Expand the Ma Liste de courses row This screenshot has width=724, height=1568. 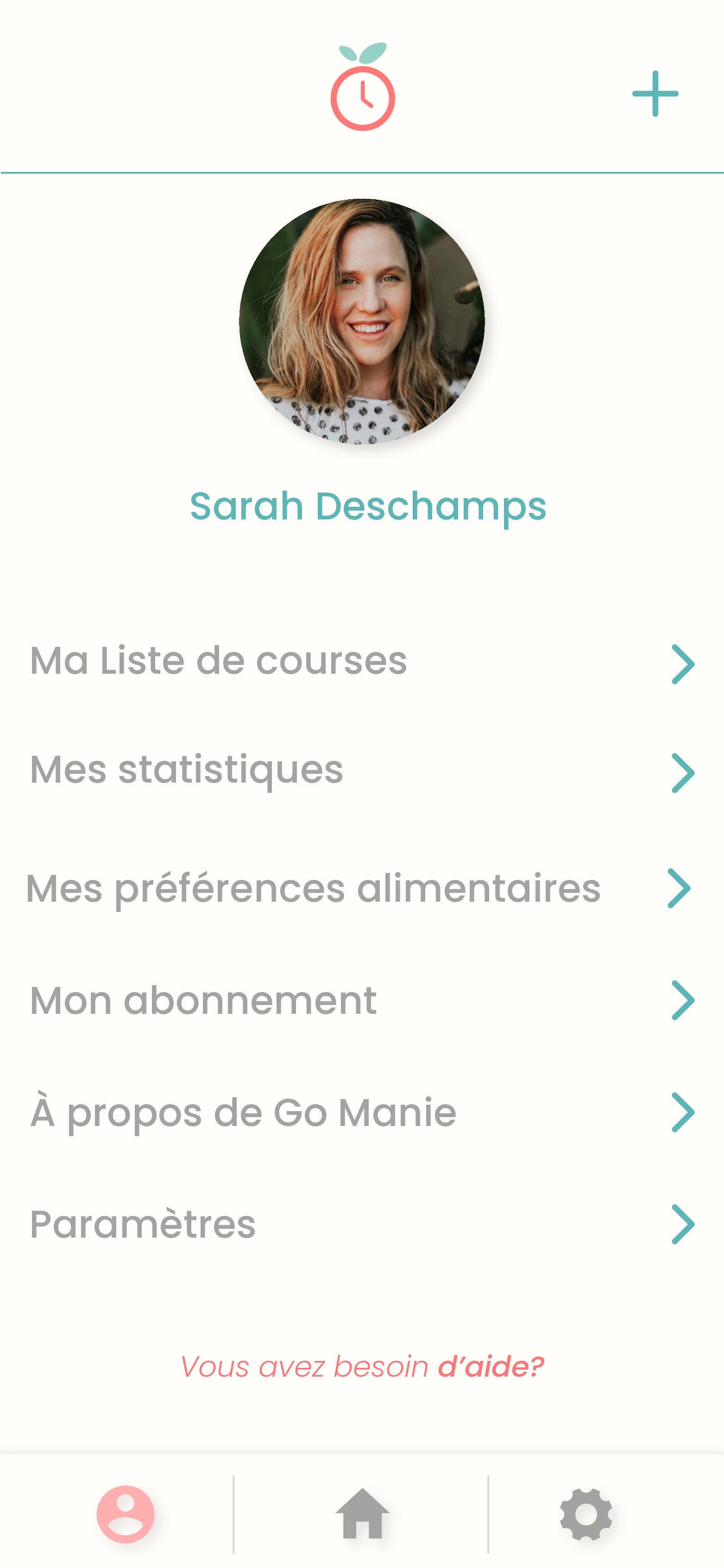pyautogui.click(x=683, y=663)
